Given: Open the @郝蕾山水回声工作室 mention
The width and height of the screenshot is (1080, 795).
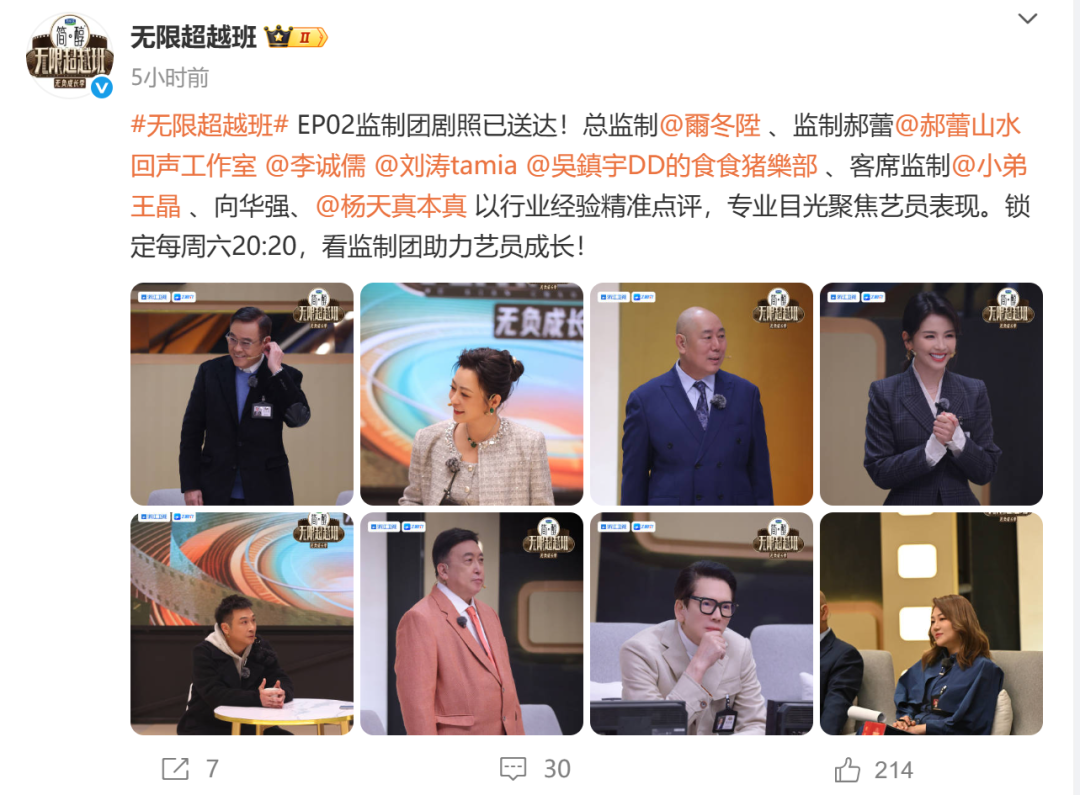Looking at the screenshot, I should click(958, 125).
